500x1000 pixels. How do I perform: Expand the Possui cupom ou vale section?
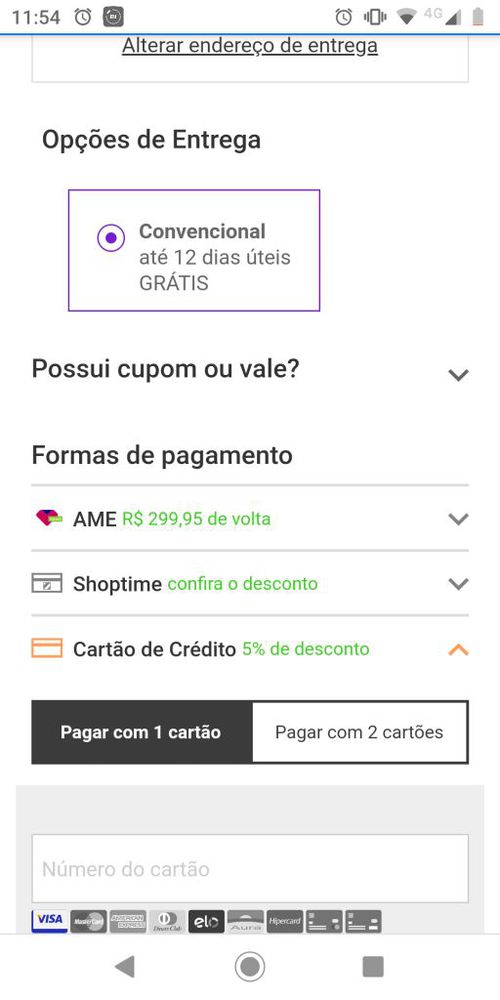[250, 370]
